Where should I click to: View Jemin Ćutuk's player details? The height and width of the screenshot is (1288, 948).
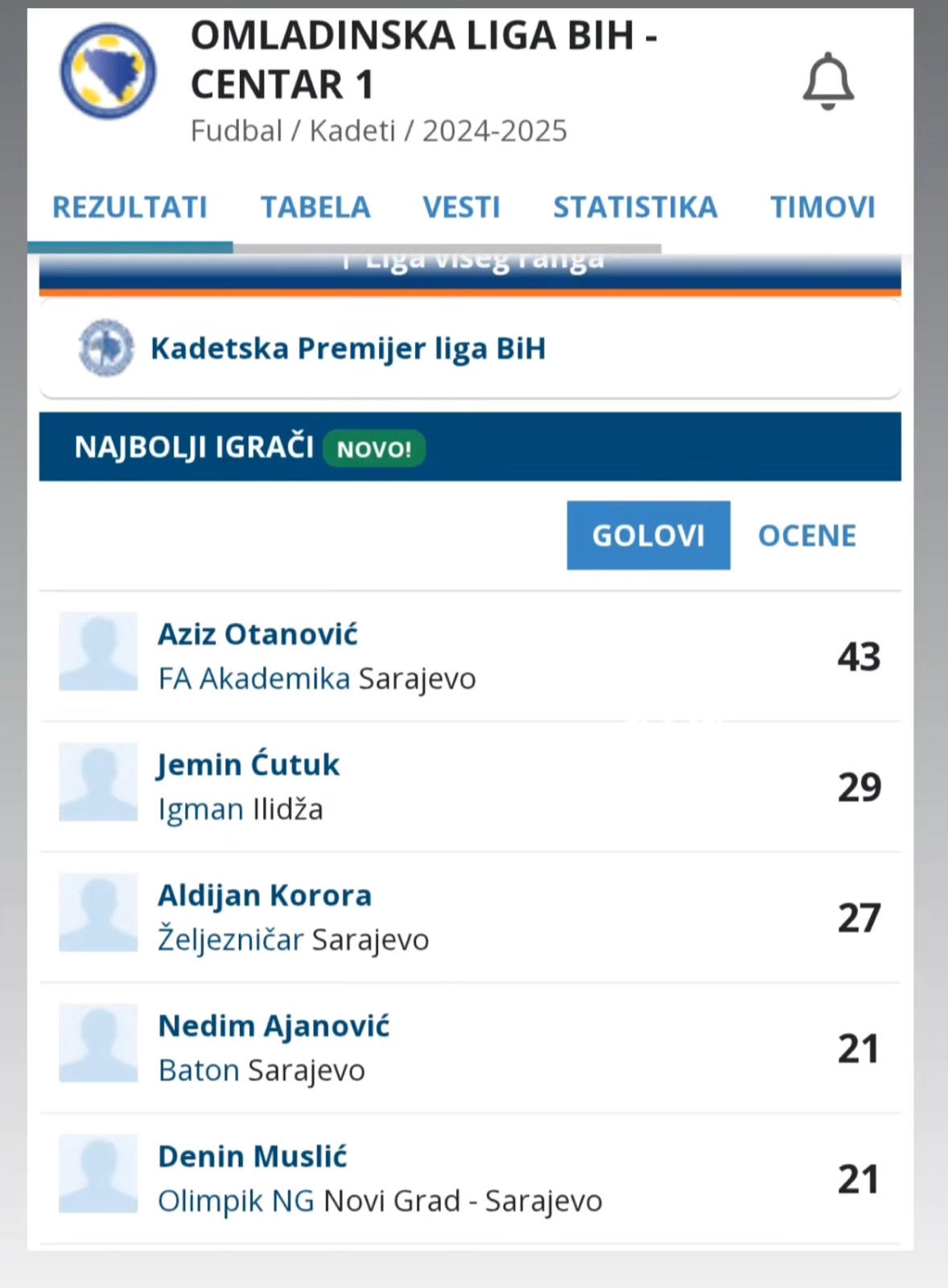click(x=248, y=766)
